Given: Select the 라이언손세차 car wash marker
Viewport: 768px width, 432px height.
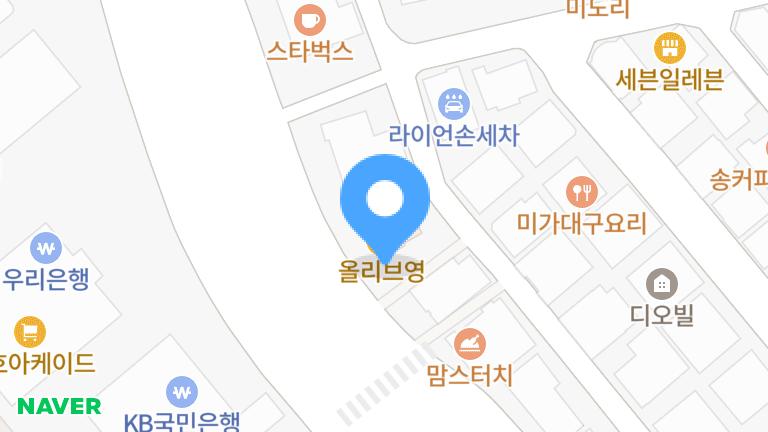Looking at the screenshot, I should pyautogui.click(x=454, y=102).
